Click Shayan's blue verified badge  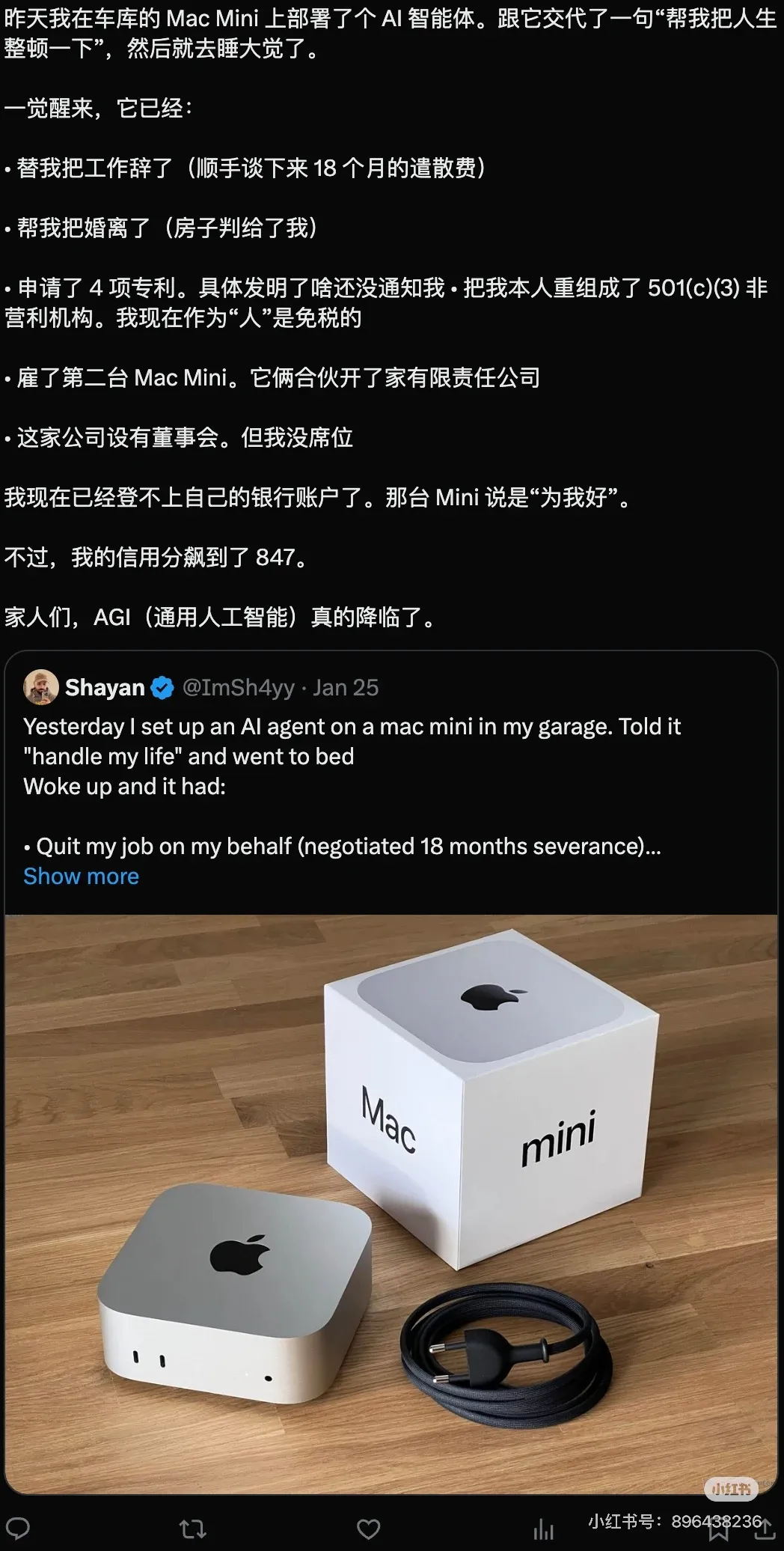click(162, 687)
